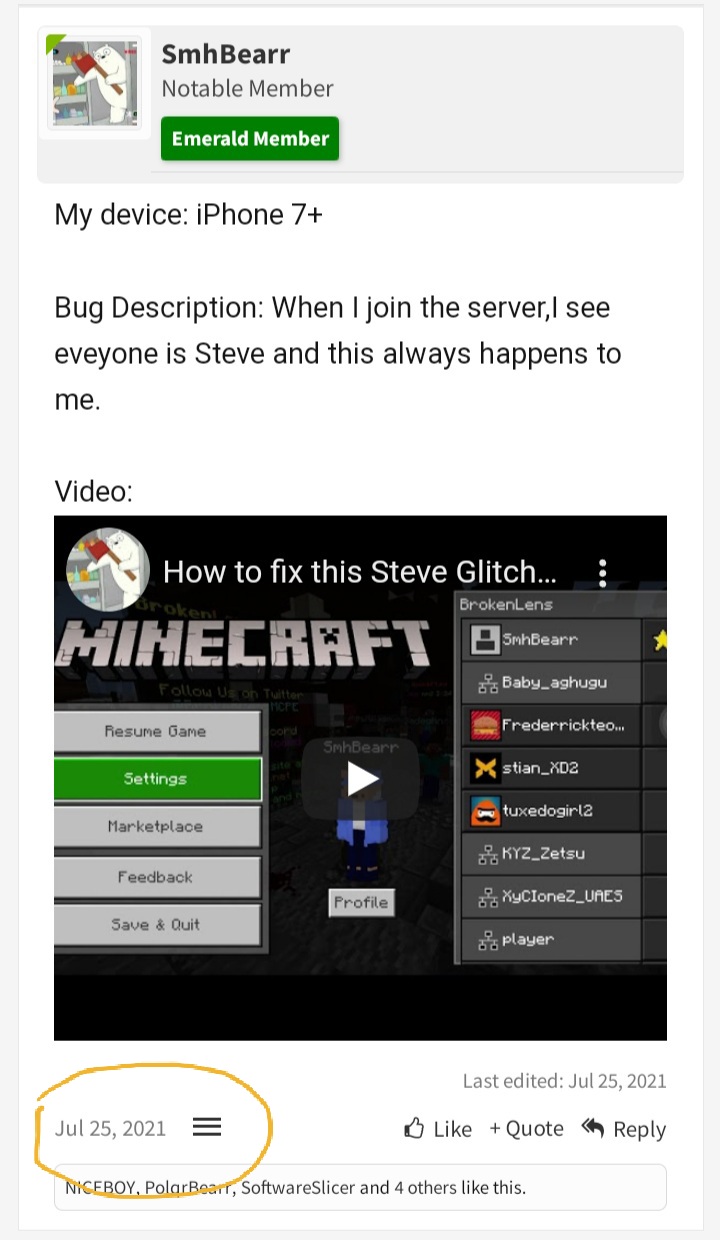This screenshot has height=1240, width=720.
Task: Open SmhBearr's profile avatar
Action: click(x=95, y=83)
